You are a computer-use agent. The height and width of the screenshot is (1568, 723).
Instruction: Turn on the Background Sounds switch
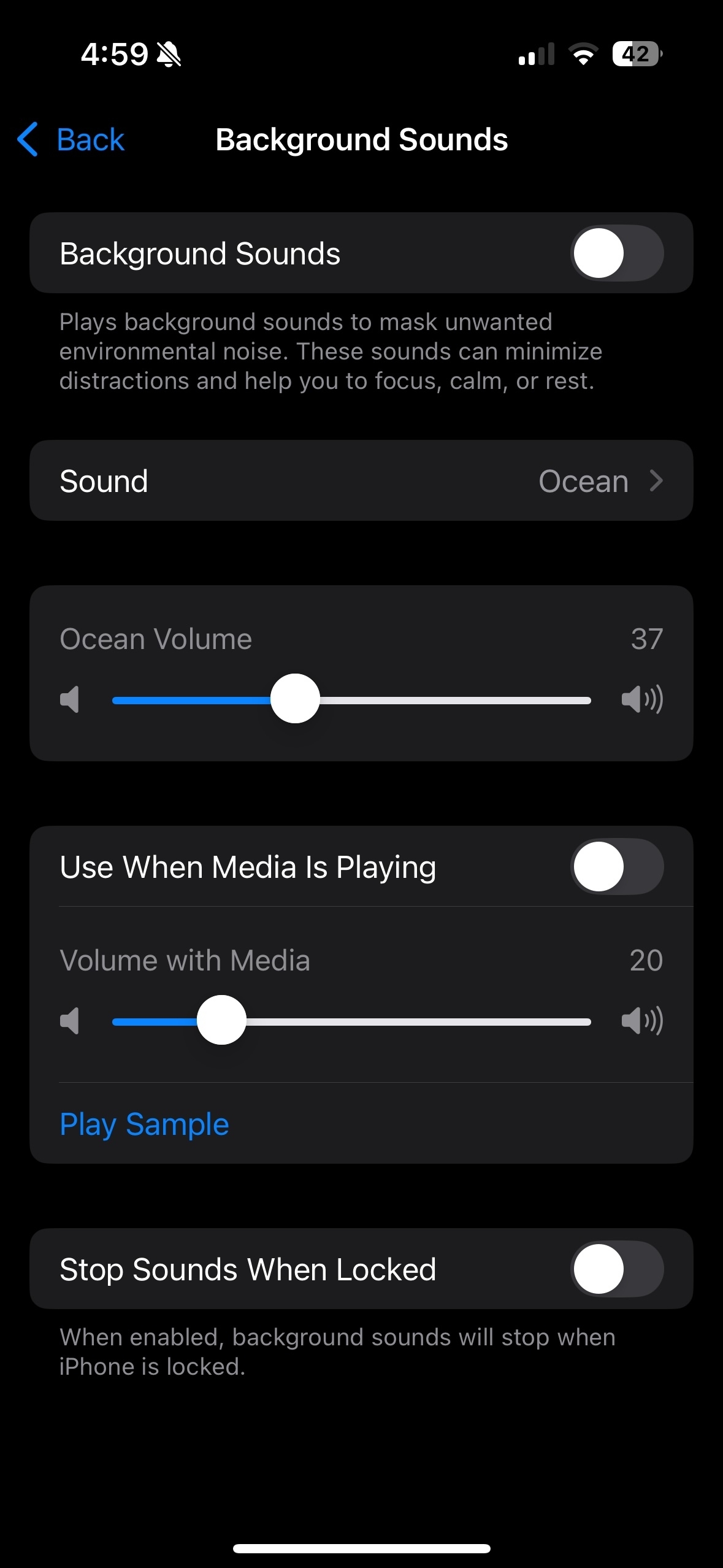[x=616, y=253]
